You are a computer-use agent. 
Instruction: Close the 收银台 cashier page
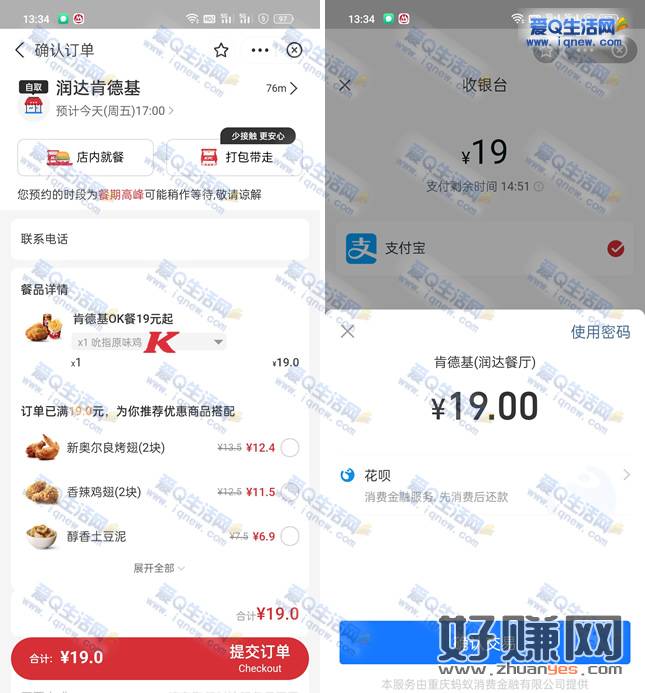point(345,86)
